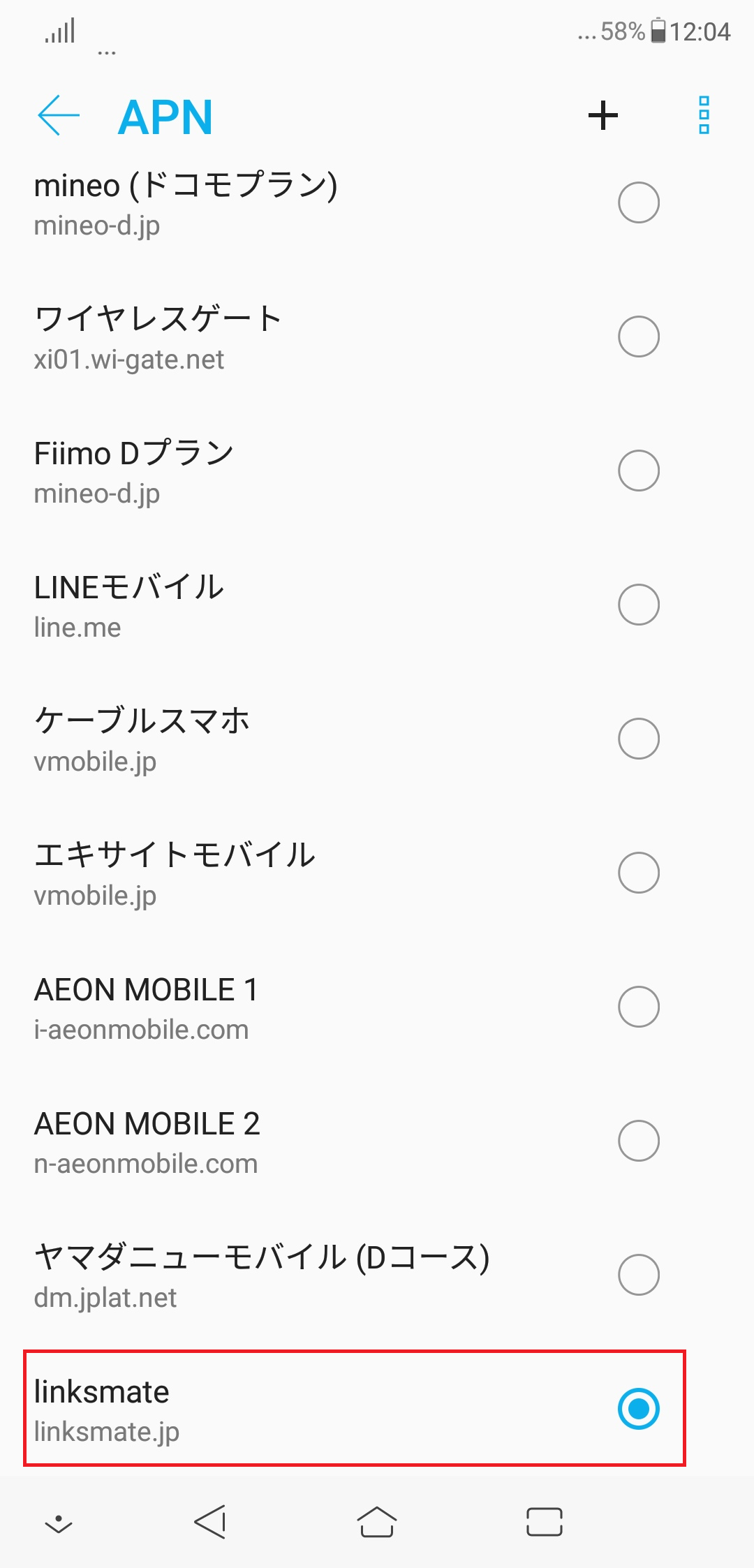Go back from the APN screen

(x=59, y=115)
